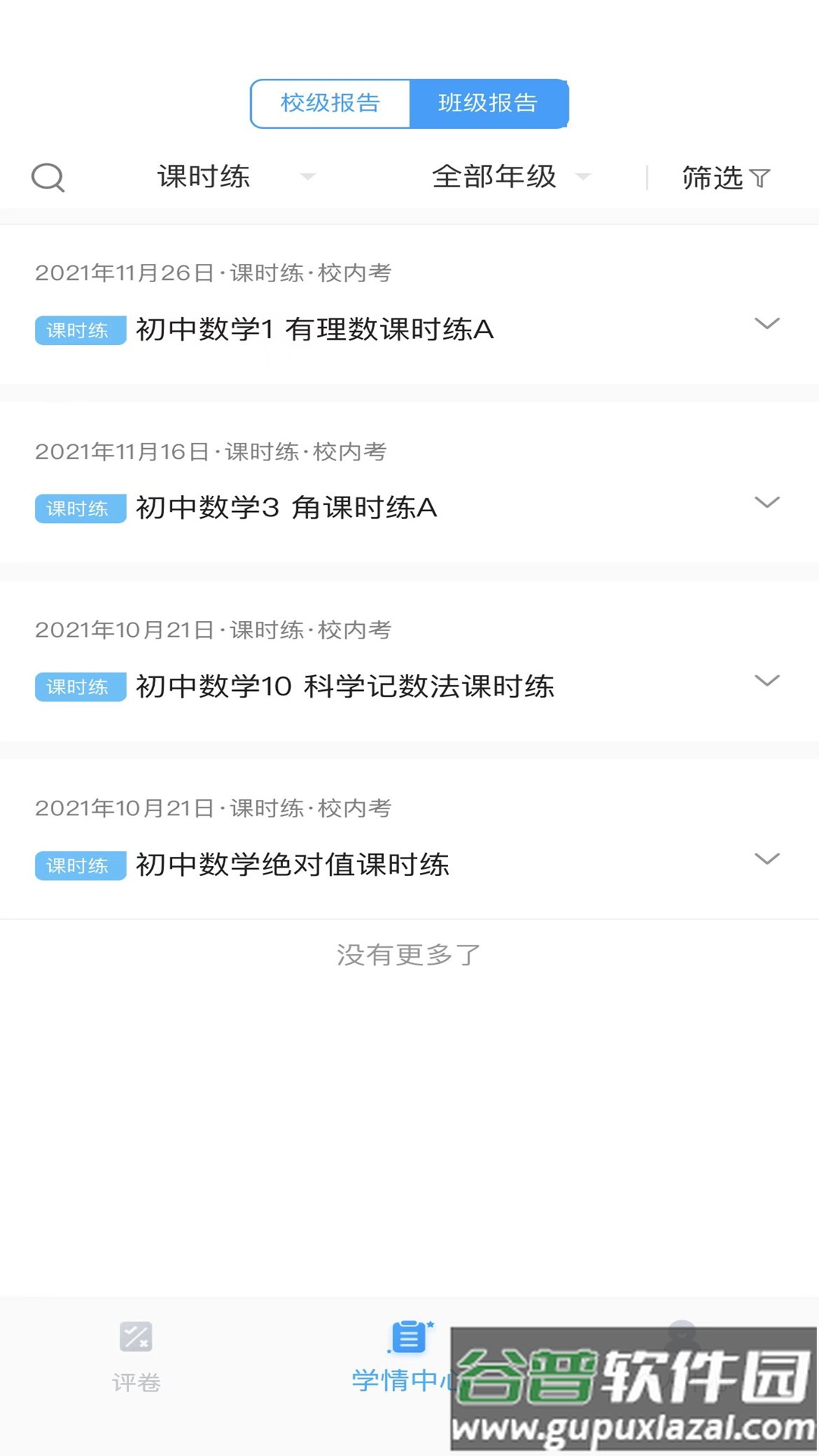The width and height of the screenshot is (819, 1456).
Task: Expand chevron for 初中数学3 角课时练A
Action: [x=767, y=502]
